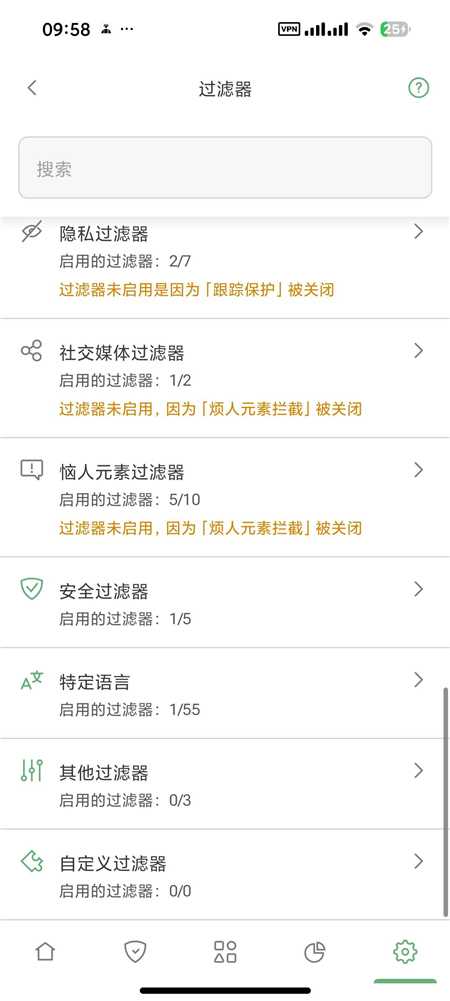
Task: Open 恼人元素过滤器 row
Action: click(x=225, y=497)
